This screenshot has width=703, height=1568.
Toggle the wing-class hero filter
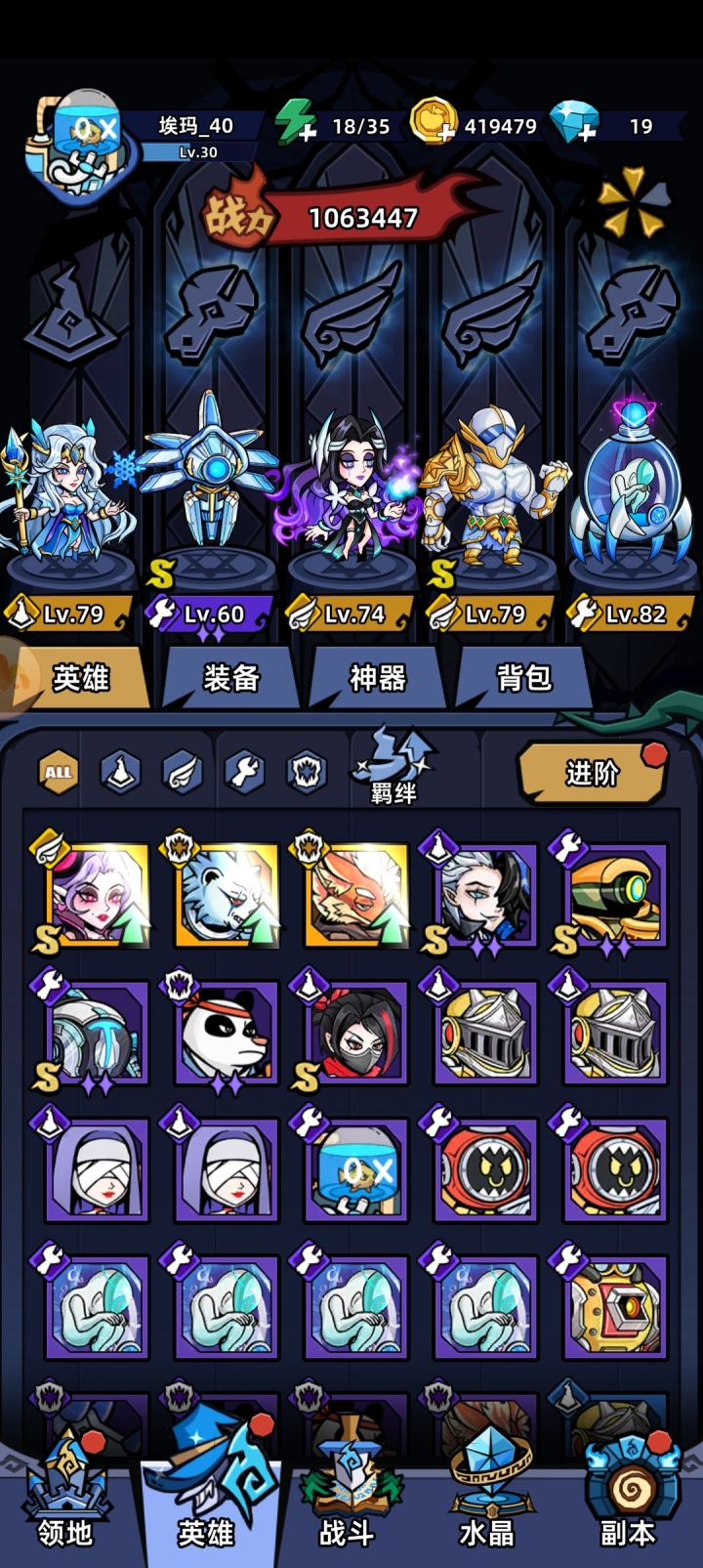point(181,772)
